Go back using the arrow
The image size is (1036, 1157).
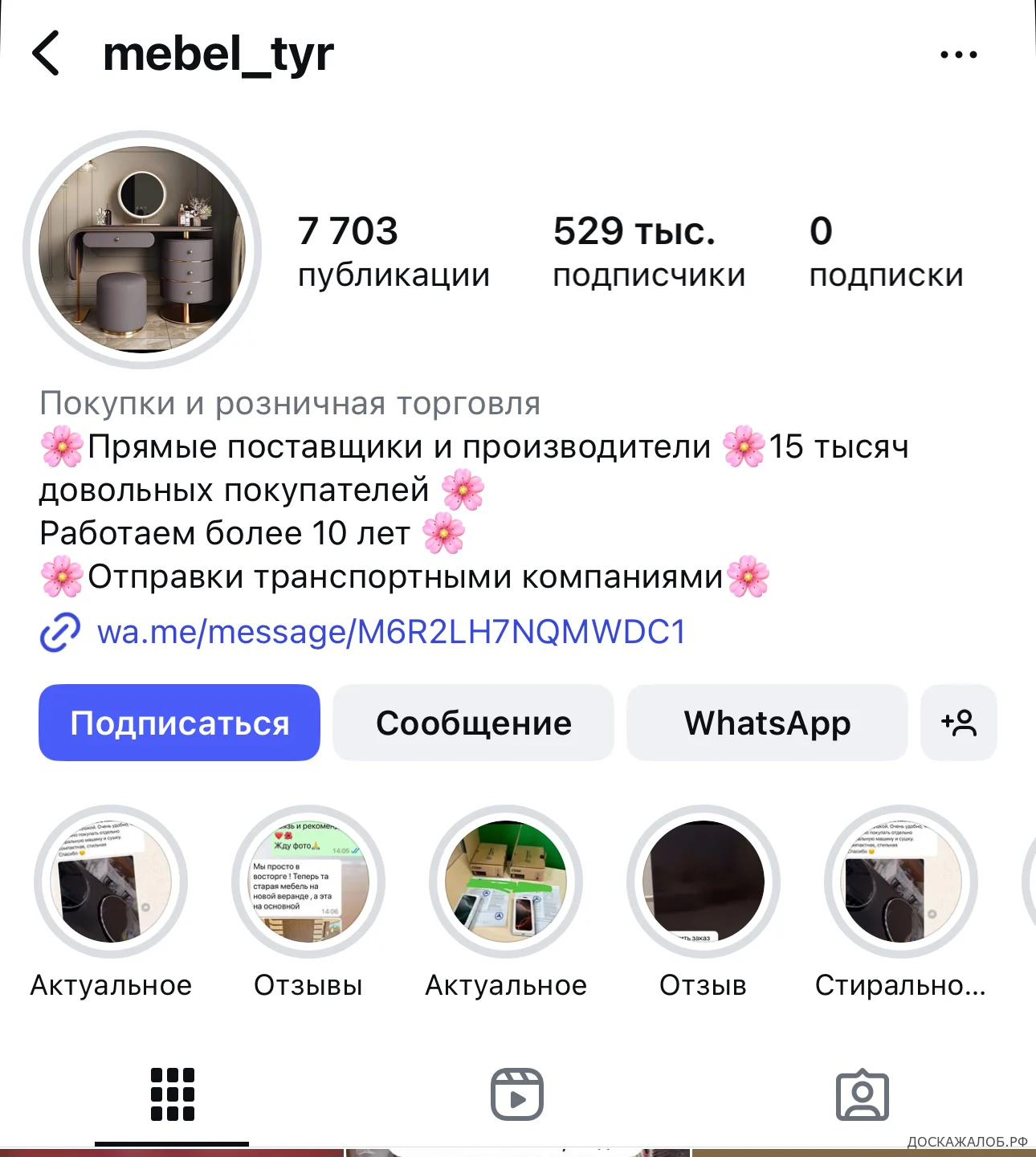click(47, 54)
